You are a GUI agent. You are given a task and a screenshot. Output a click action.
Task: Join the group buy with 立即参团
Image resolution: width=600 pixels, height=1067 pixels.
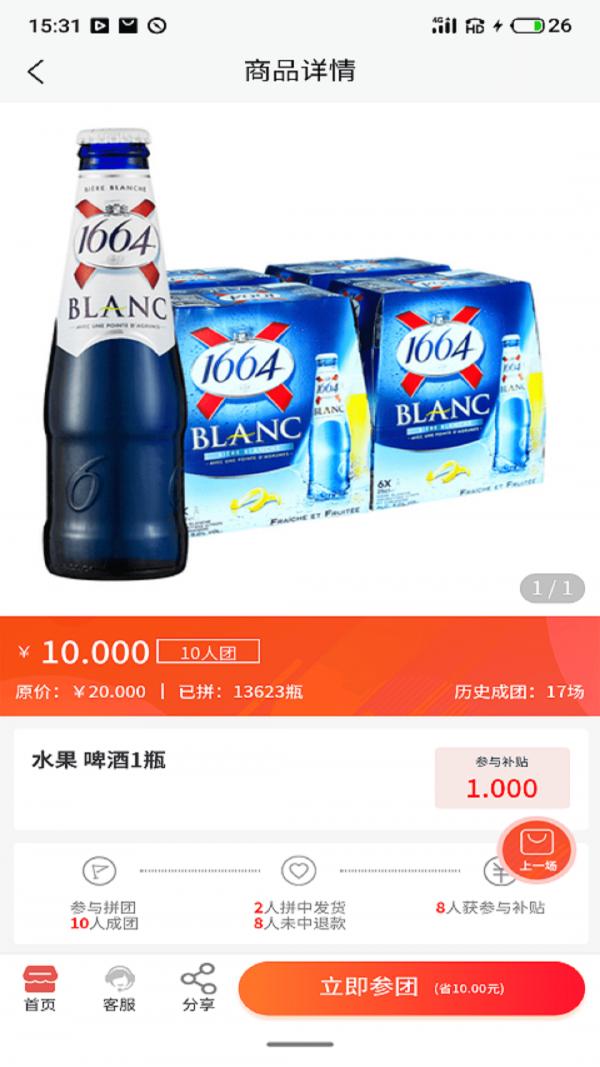click(x=412, y=988)
